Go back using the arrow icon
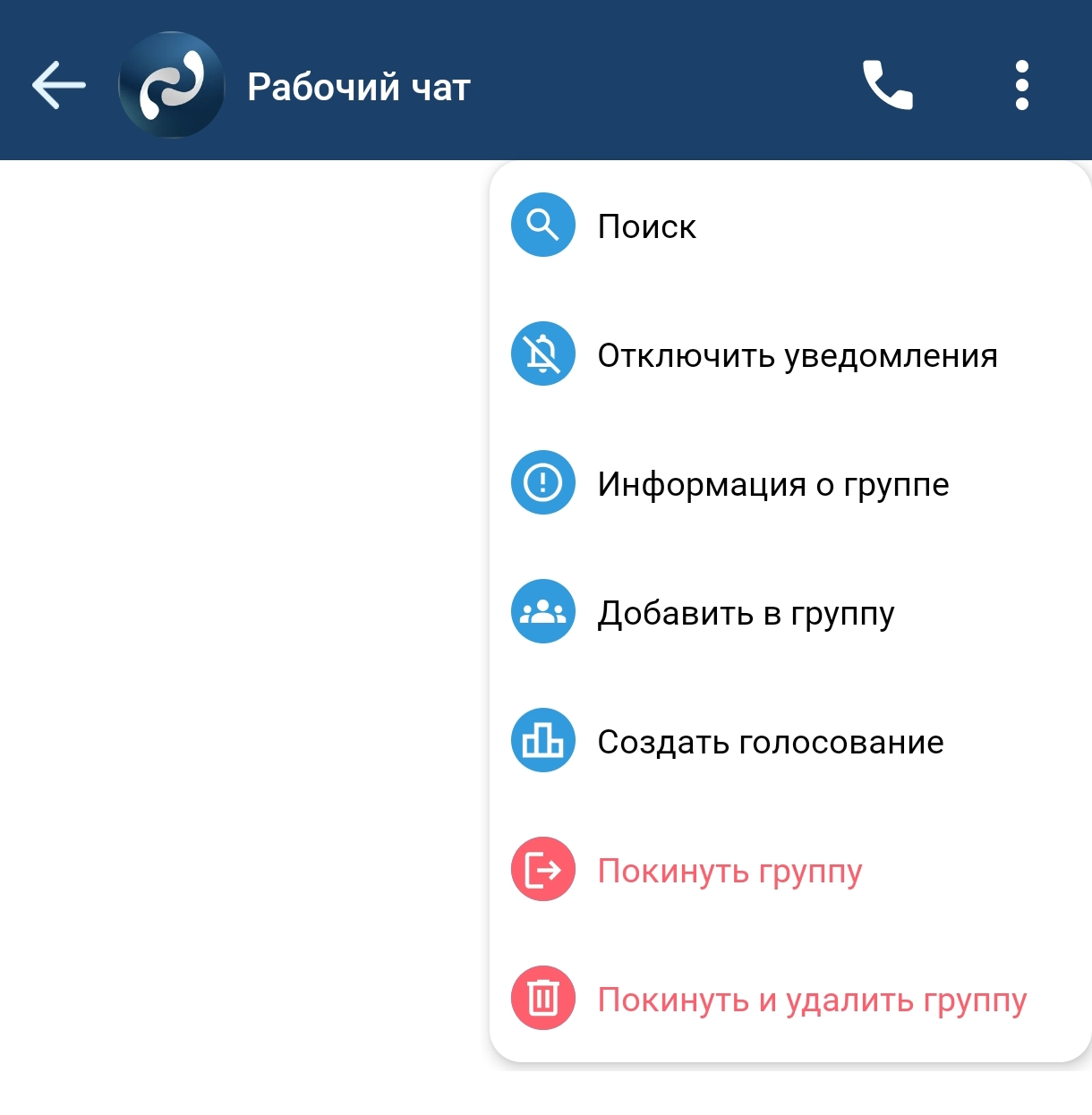Screen dimensions: 1092x1115 tap(59, 86)
